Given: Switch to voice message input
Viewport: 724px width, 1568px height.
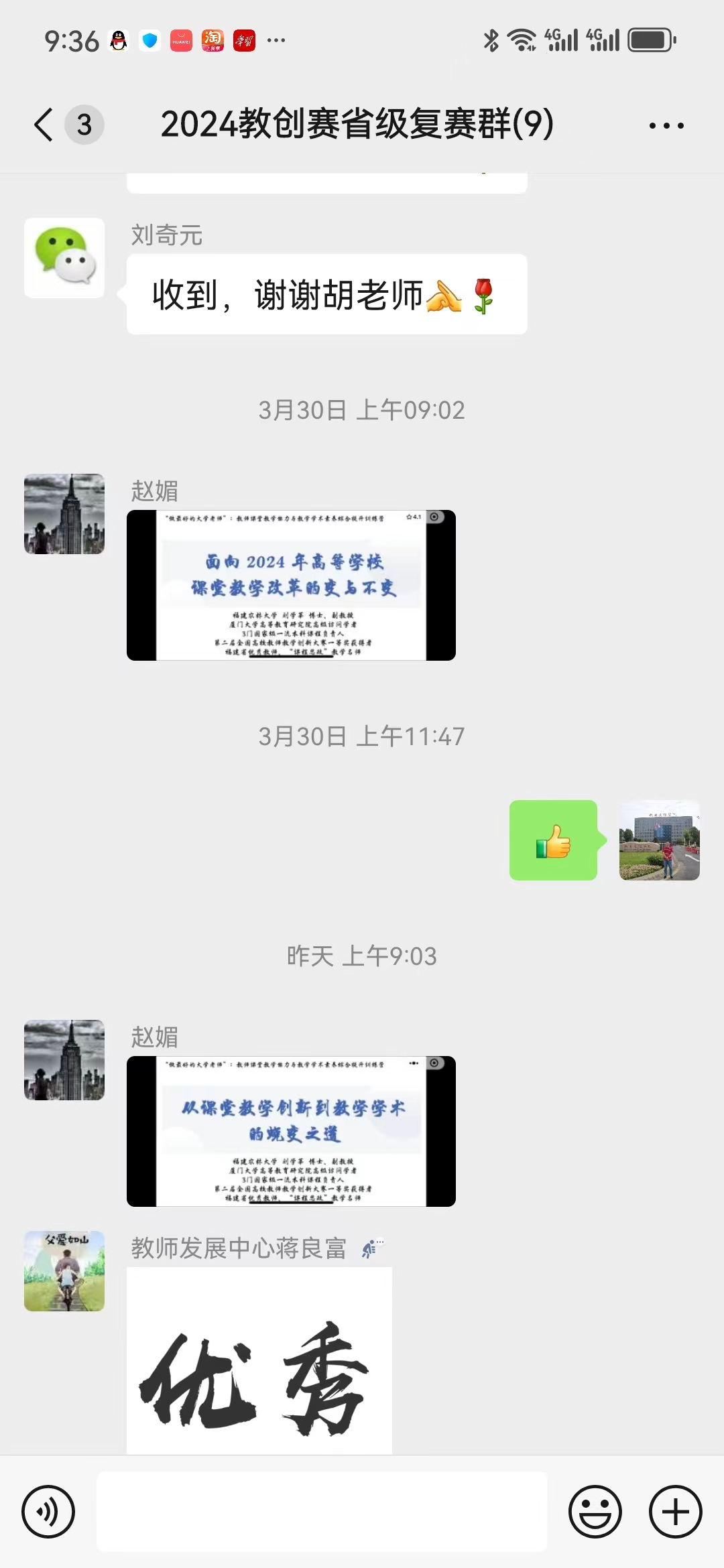Looking at the screenshot, I should 48,1512.
